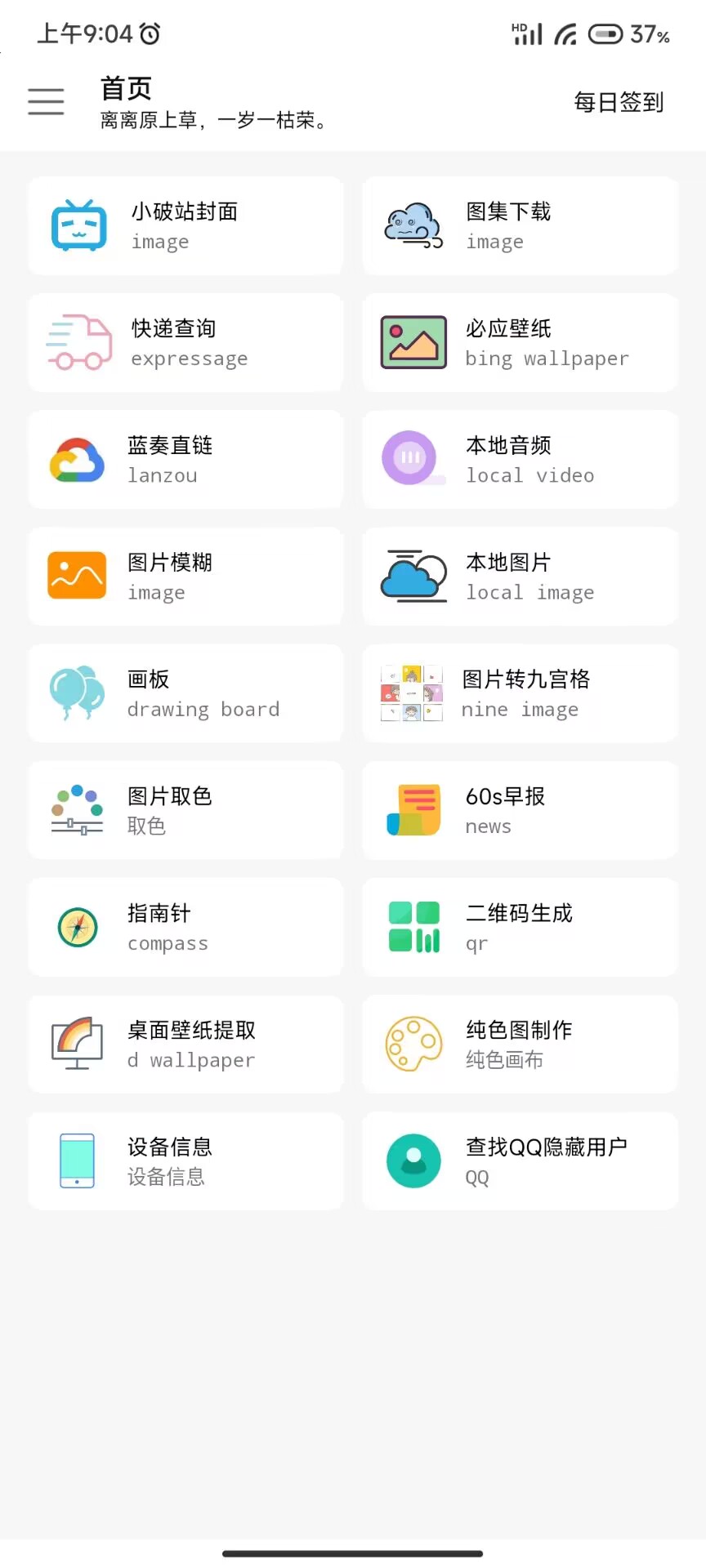Open the 指南针 compass
This screenshot has width=706, height=1568.
coord(185,927)
